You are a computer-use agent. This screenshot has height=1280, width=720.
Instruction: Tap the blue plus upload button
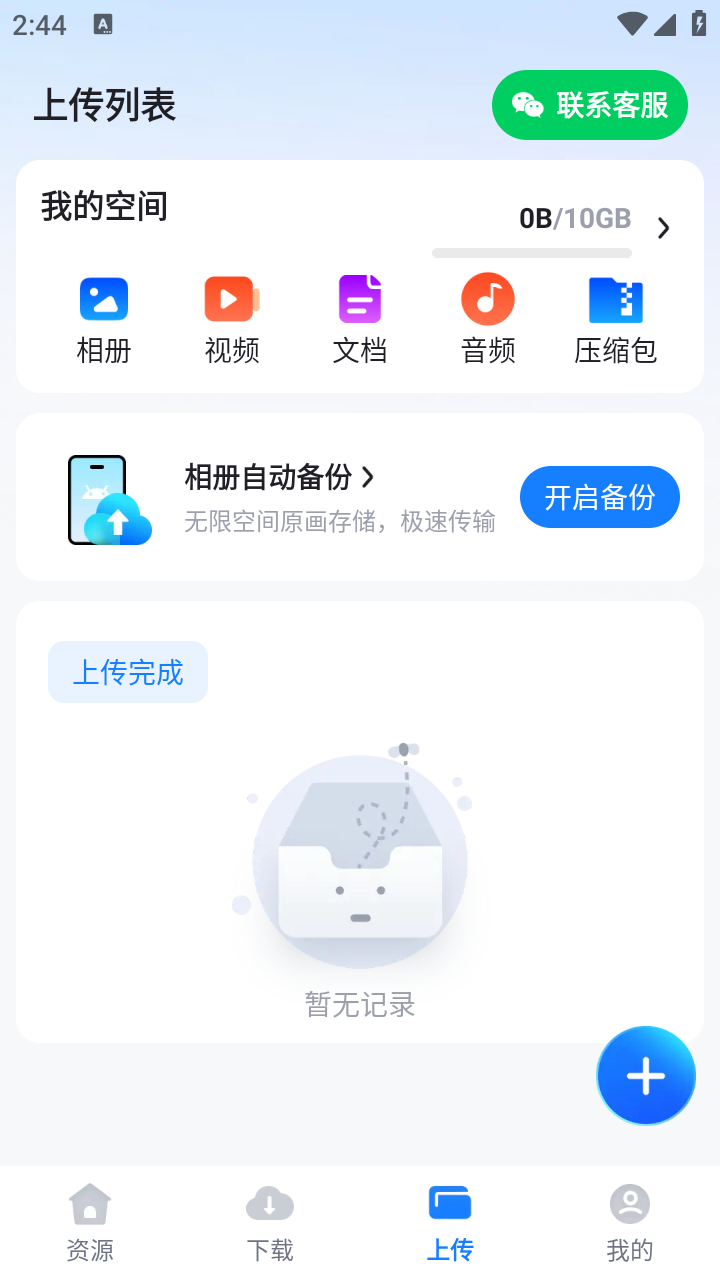646,1075
